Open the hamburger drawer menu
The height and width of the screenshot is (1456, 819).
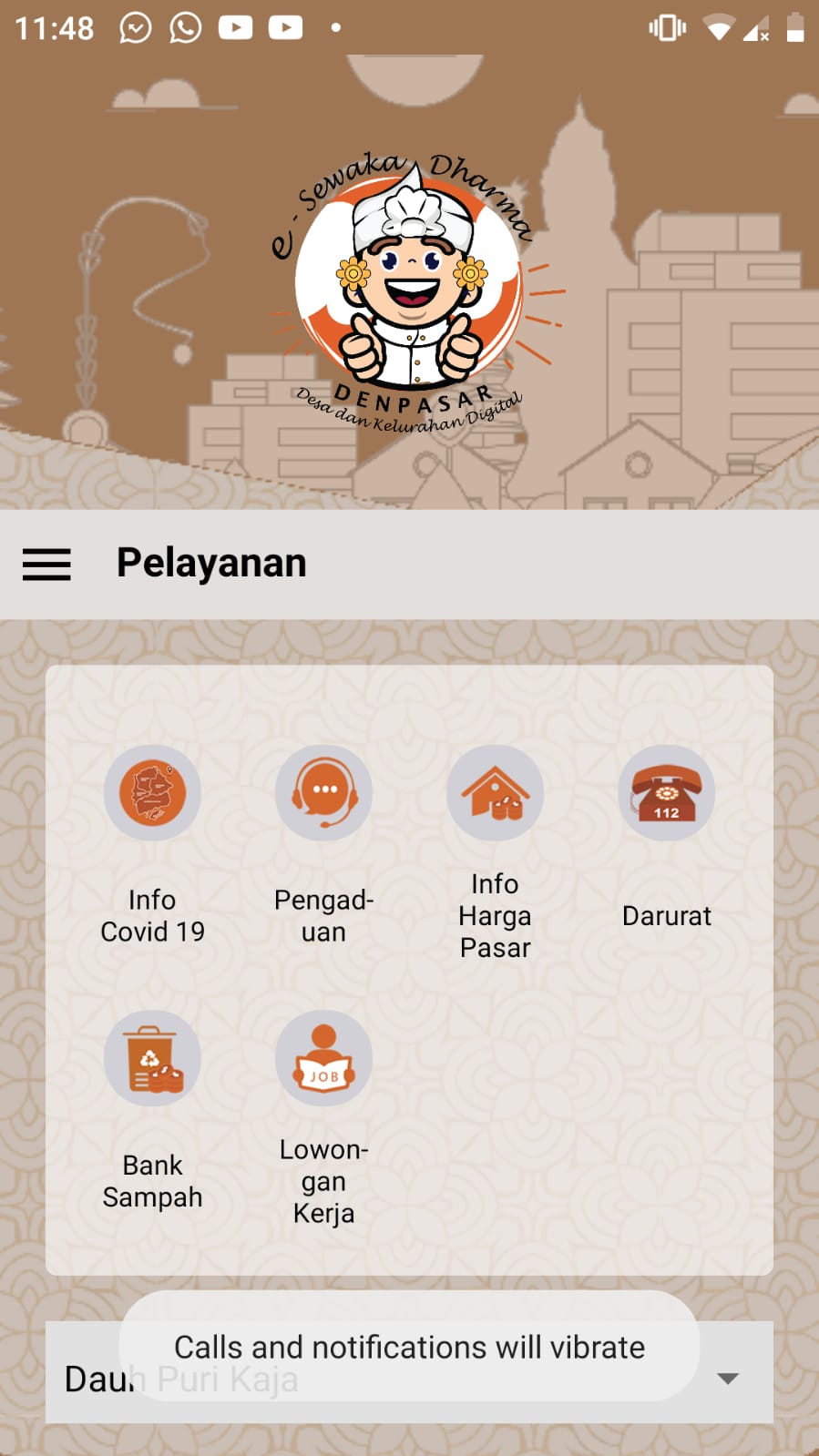click(x=46, y=565)
